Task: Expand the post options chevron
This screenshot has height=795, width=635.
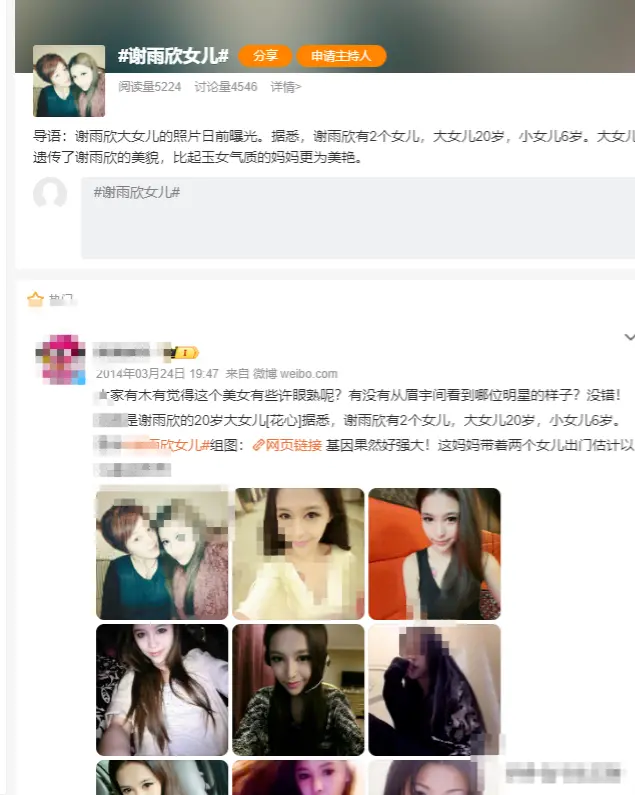Action: point(629,338)
